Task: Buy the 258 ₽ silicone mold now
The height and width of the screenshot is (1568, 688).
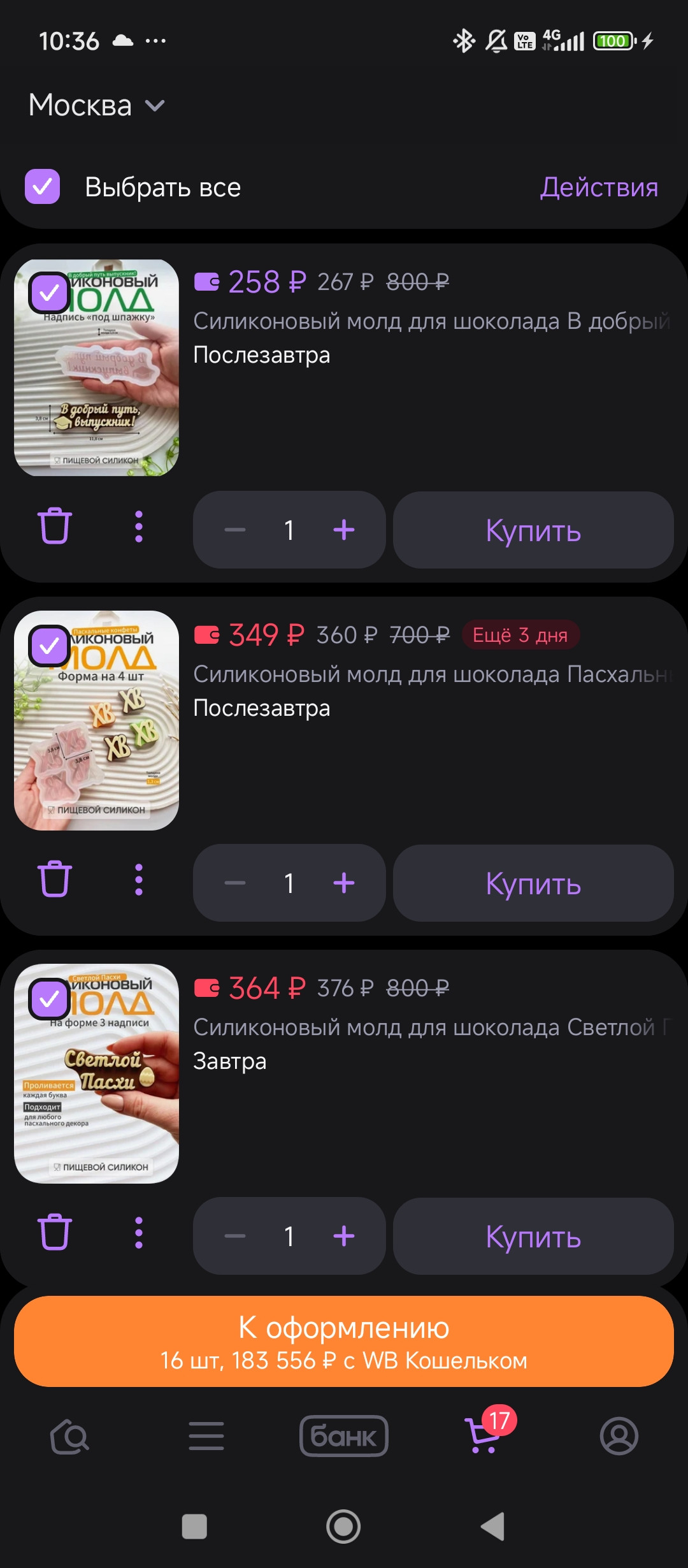Action: tap(533, 530)
